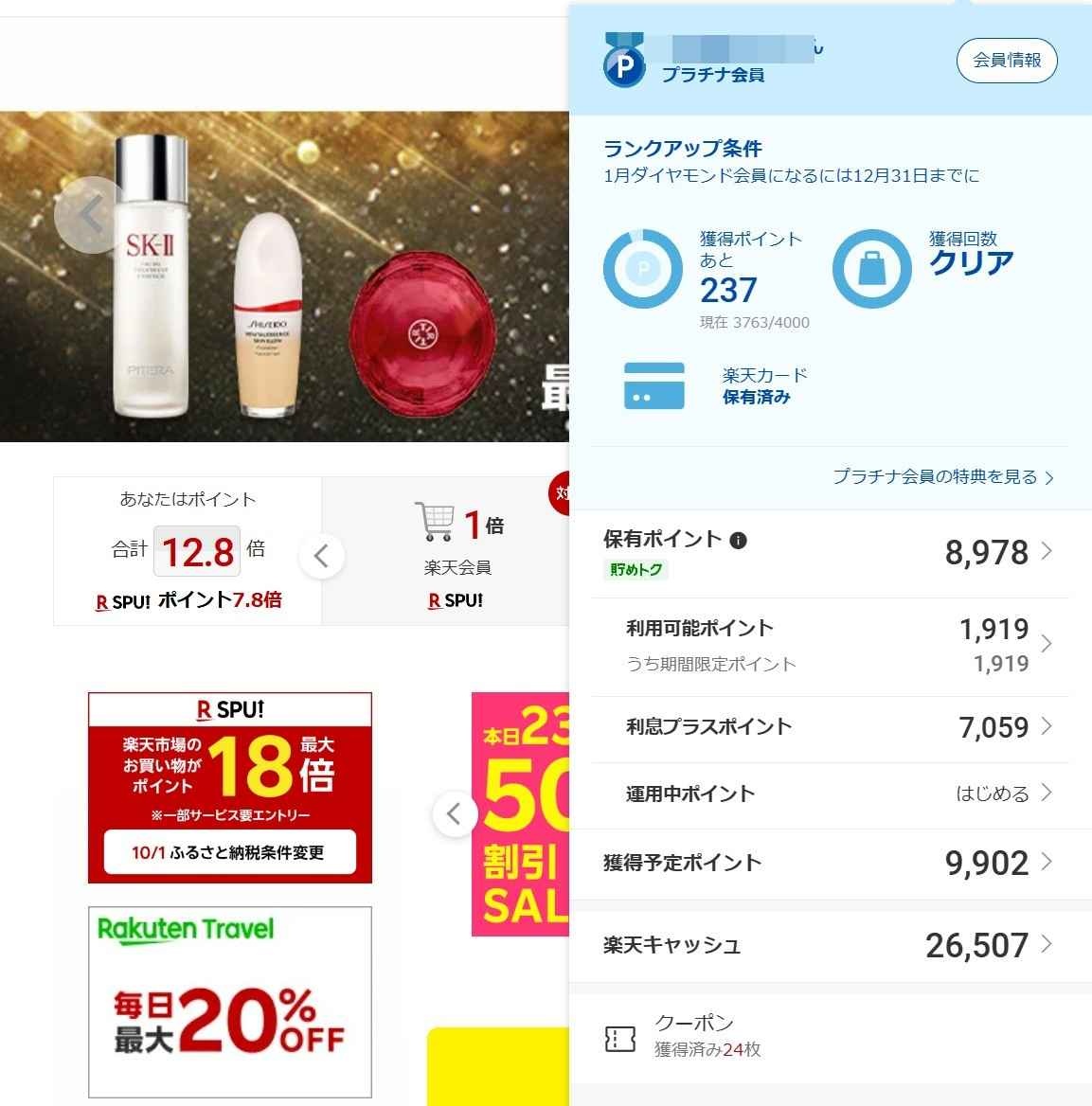This screenshot has height=1106, width=1092.
Task: Open the 楽天キャッシュ row
Action: (829, 944)
